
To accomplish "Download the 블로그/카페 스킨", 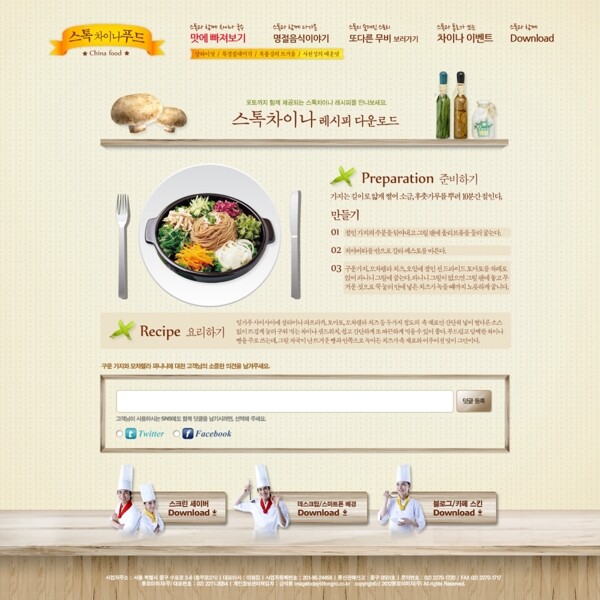I will (x=457, y=508).
